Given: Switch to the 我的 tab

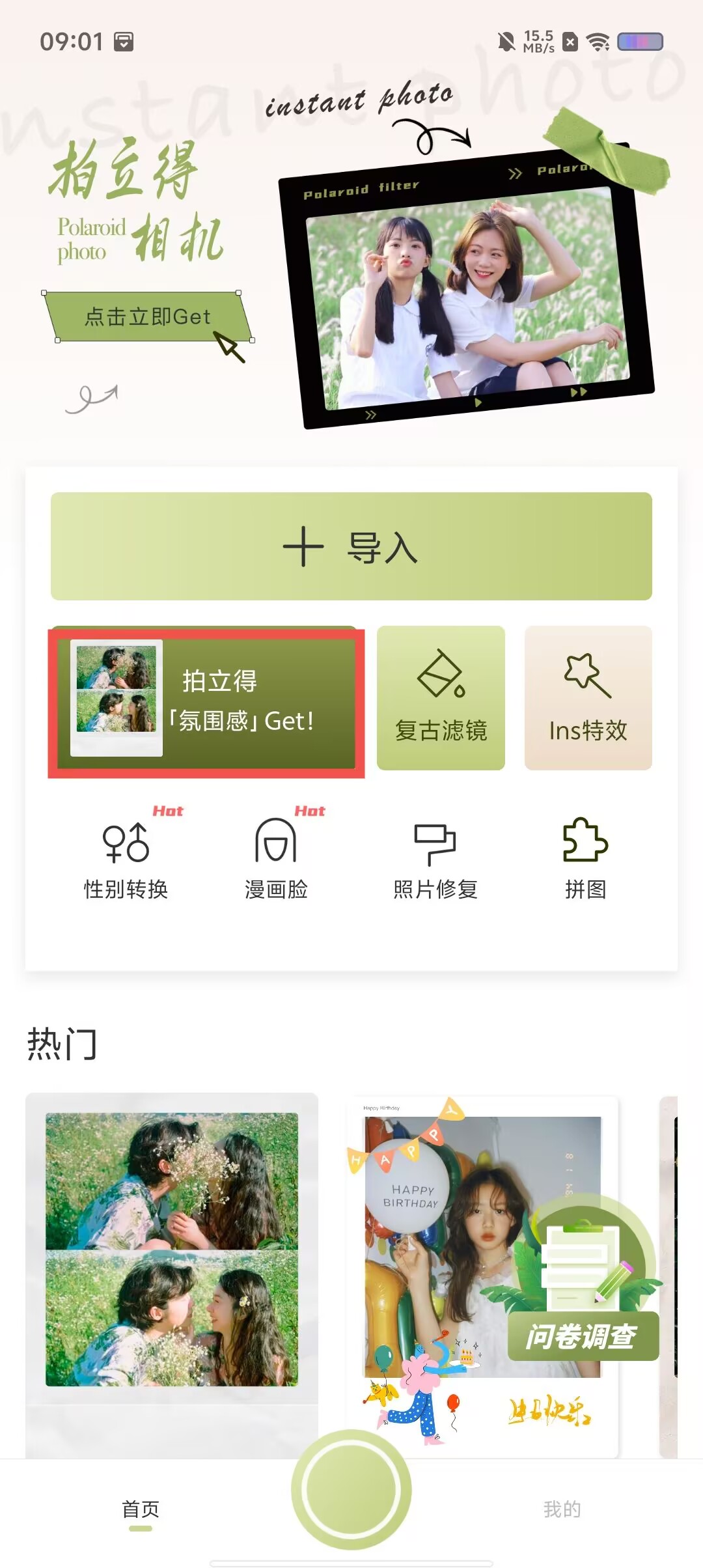Looking at the screenshot, I should pos(562,1509).
